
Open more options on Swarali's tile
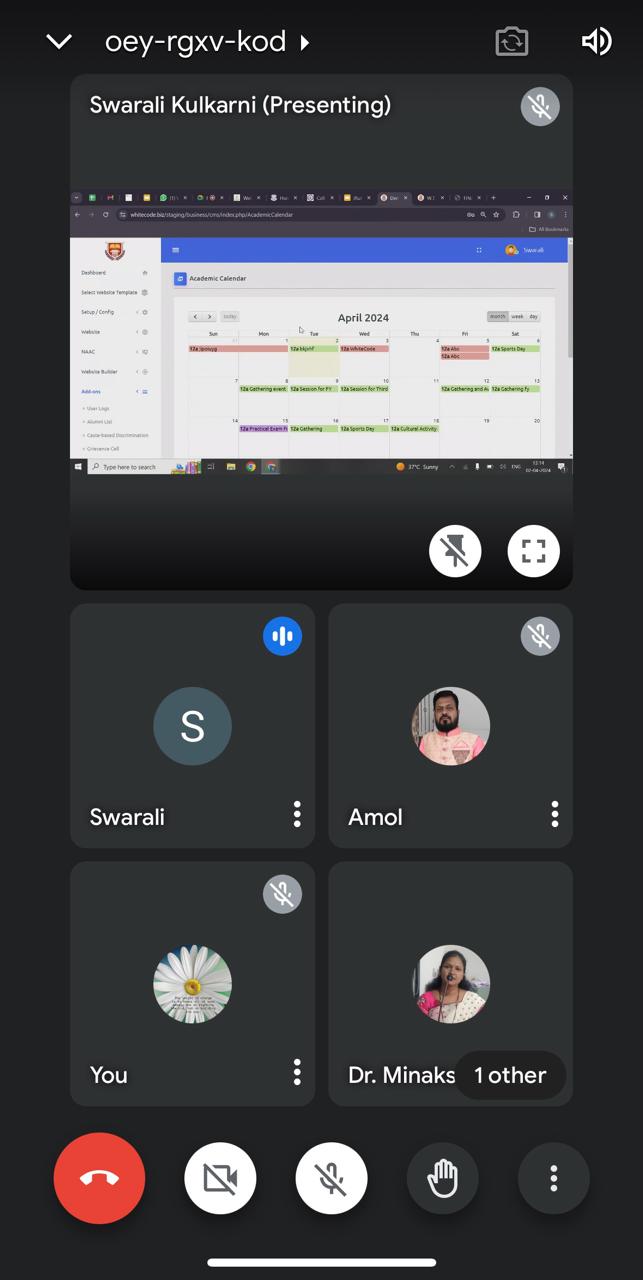(297, 815)
